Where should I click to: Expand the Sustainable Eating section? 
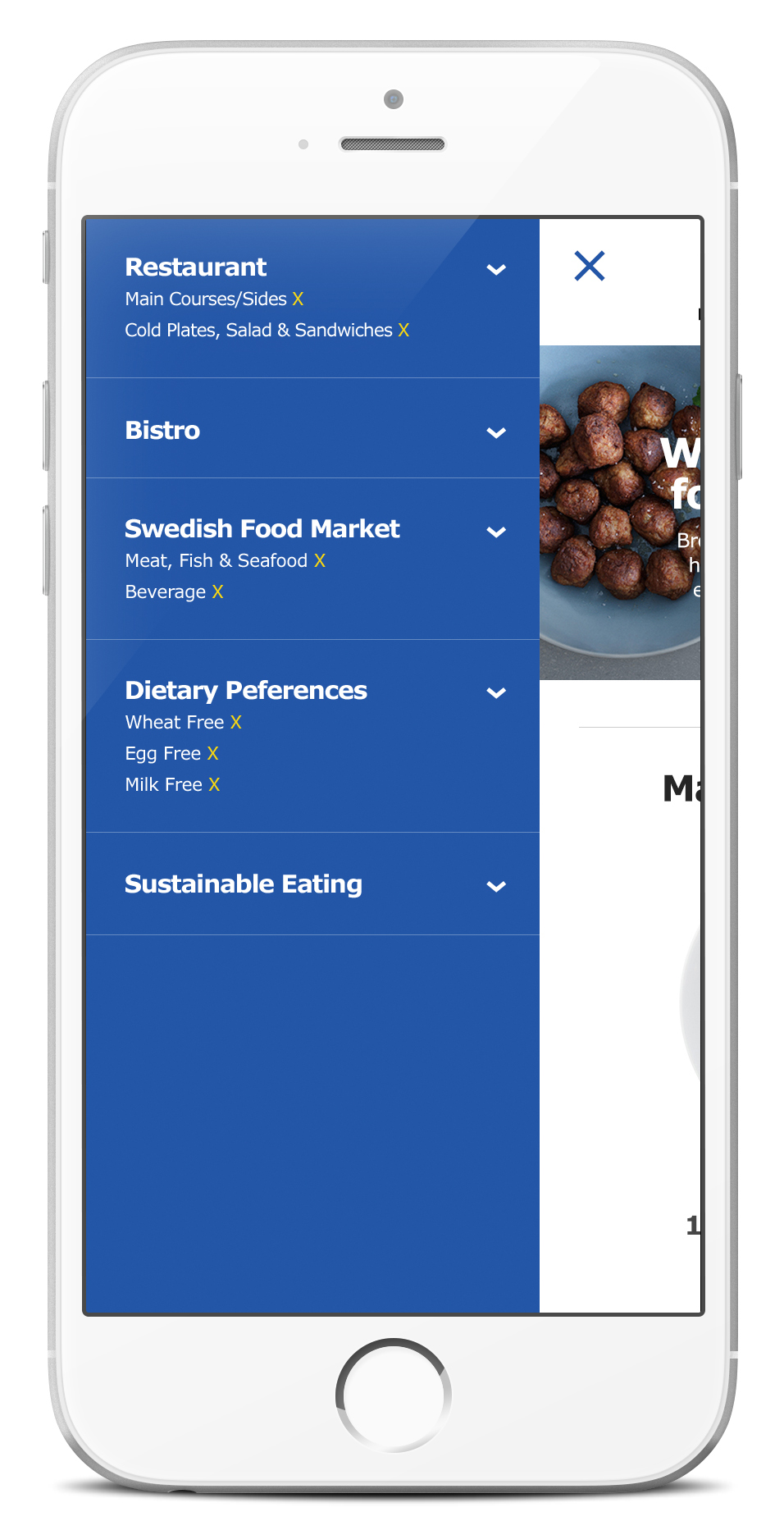[495, 886]
